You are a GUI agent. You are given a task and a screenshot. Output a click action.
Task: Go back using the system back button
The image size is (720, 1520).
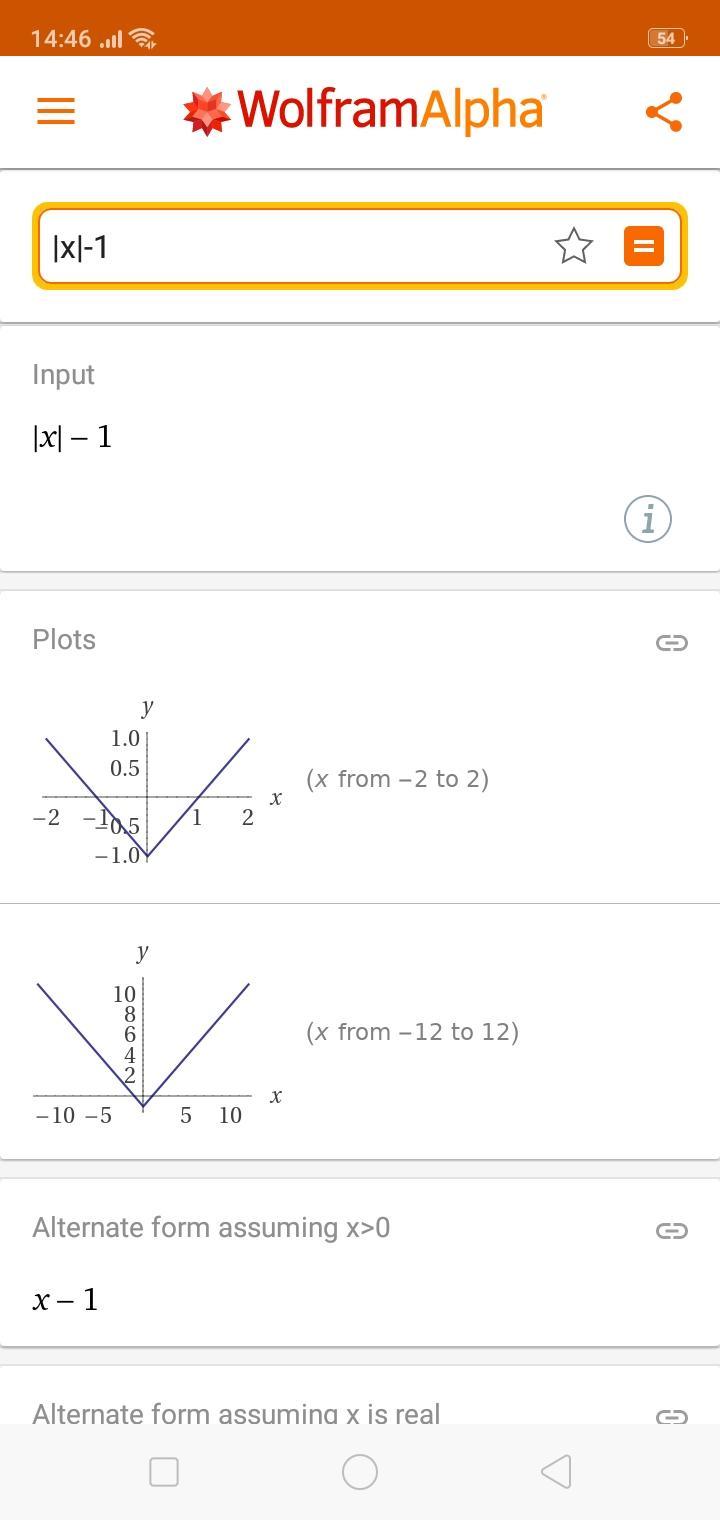556,1471
